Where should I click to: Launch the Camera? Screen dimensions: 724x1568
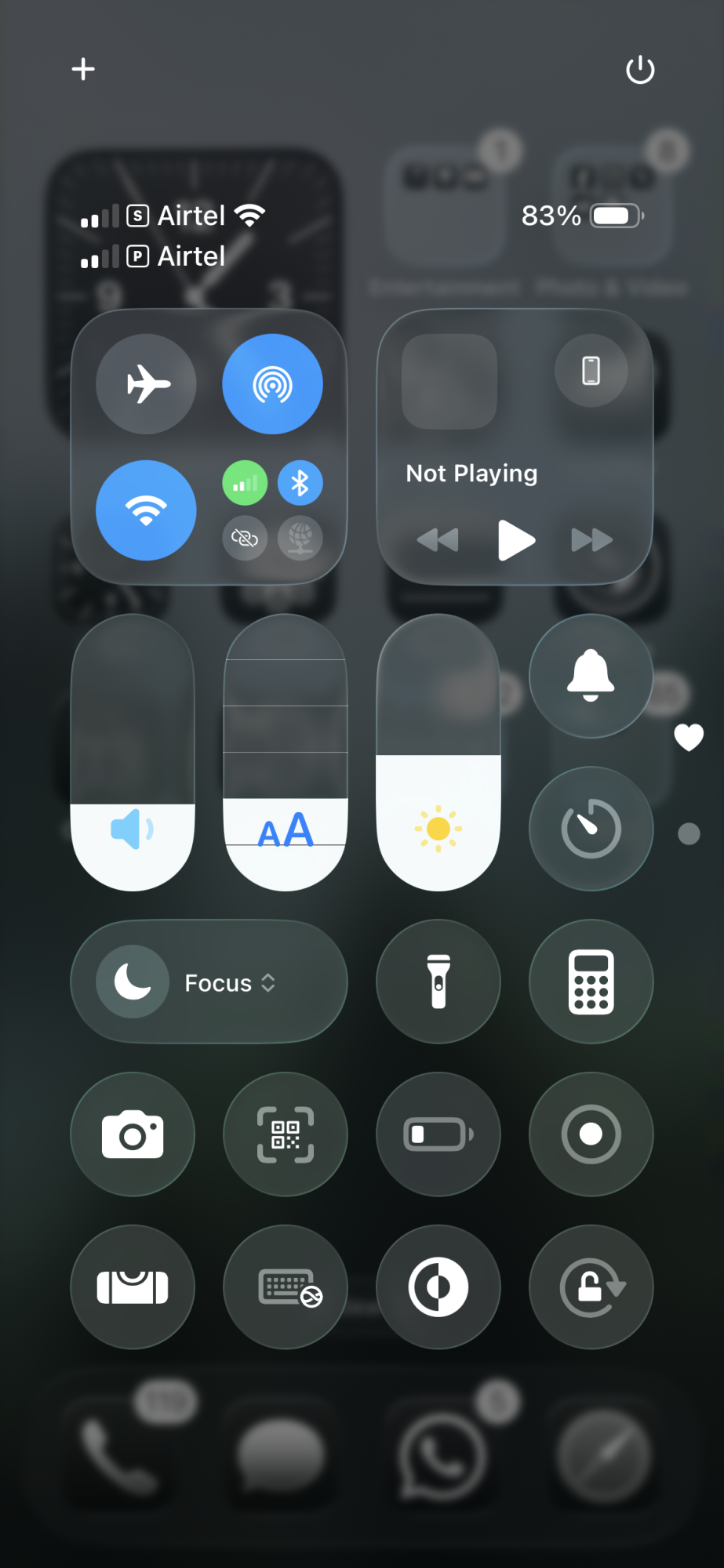pyautogui.click(x=133, y=1134)
